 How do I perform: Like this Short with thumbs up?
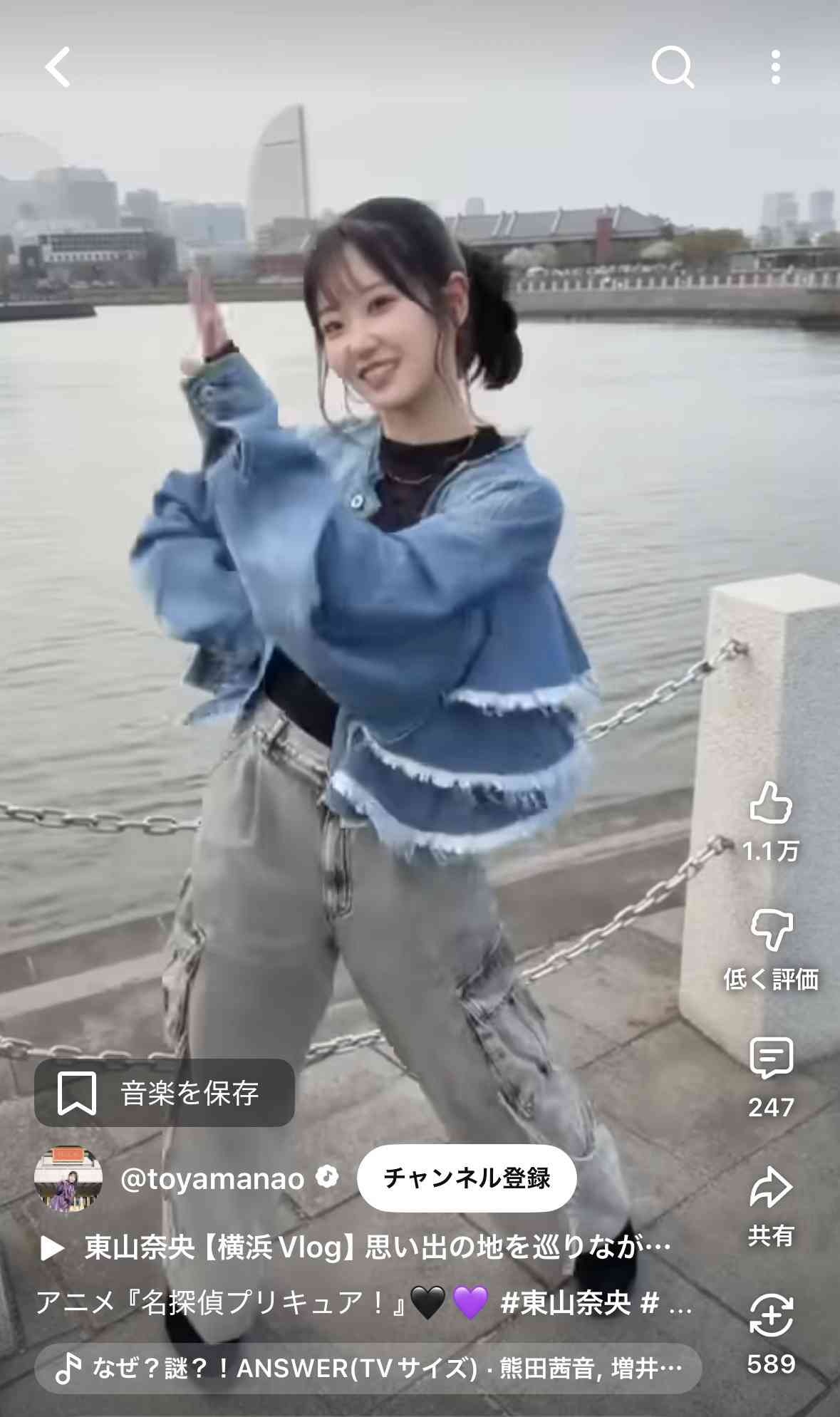pos(771,804)
